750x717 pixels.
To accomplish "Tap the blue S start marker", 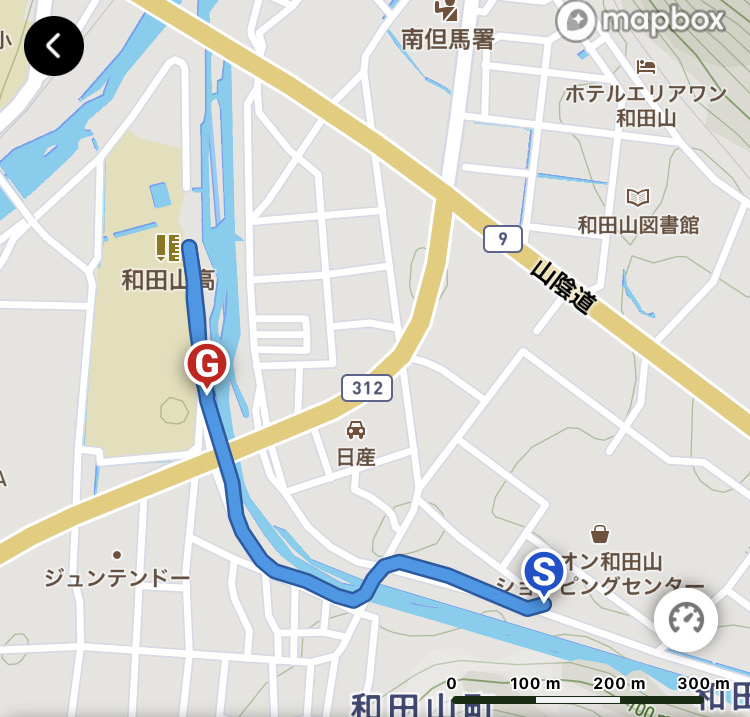I will (x=544, y=573).
